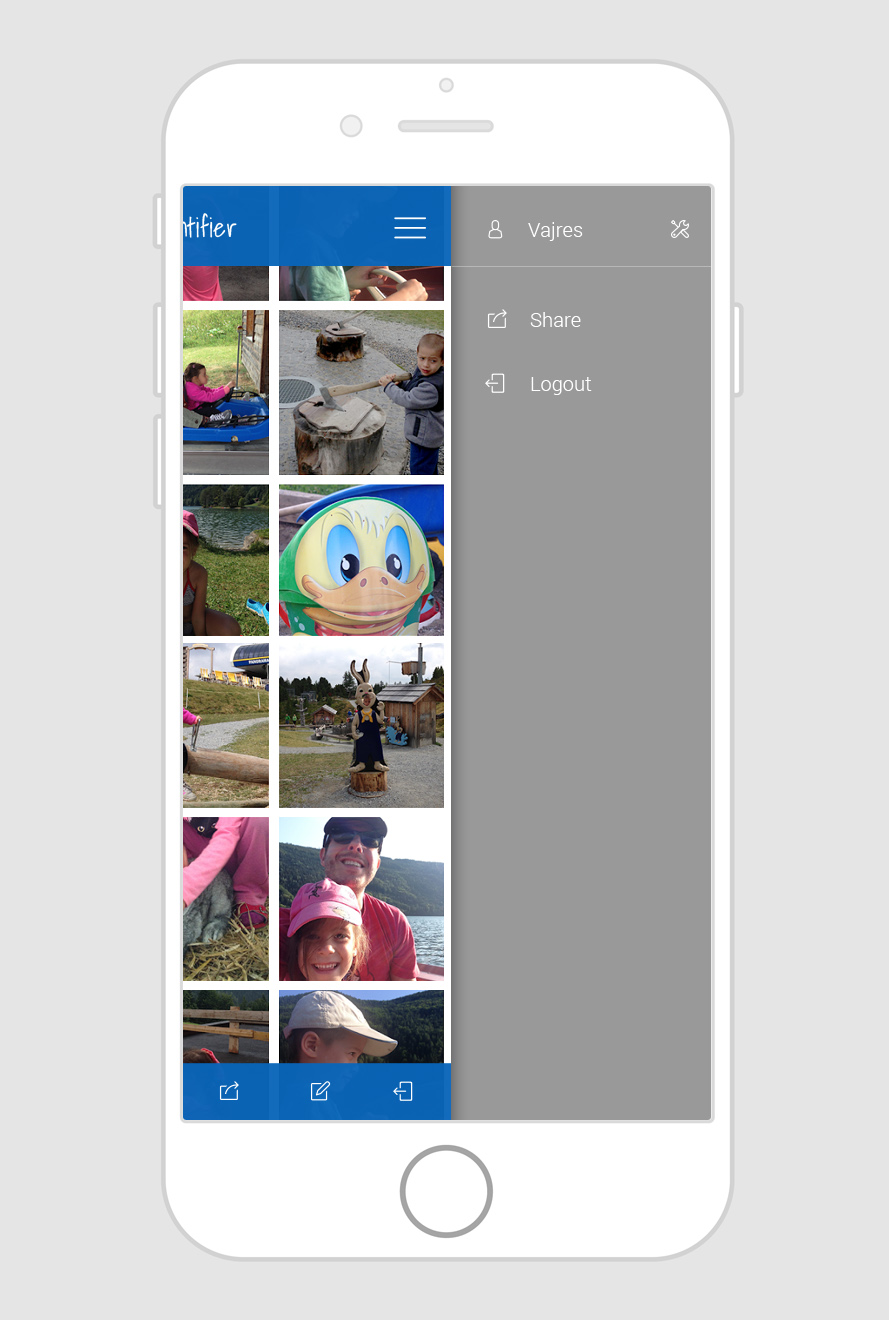Viewport: 889px width, 1320px height.
Task: Select Logout in the side menu
Action: [559, 384]
